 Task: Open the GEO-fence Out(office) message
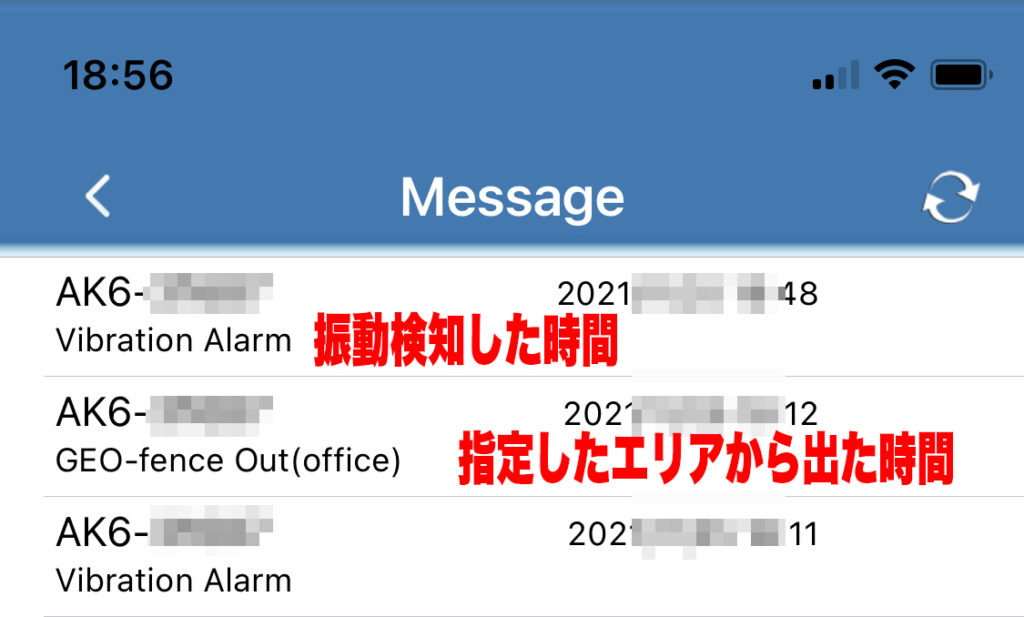[x=228, y=436]
